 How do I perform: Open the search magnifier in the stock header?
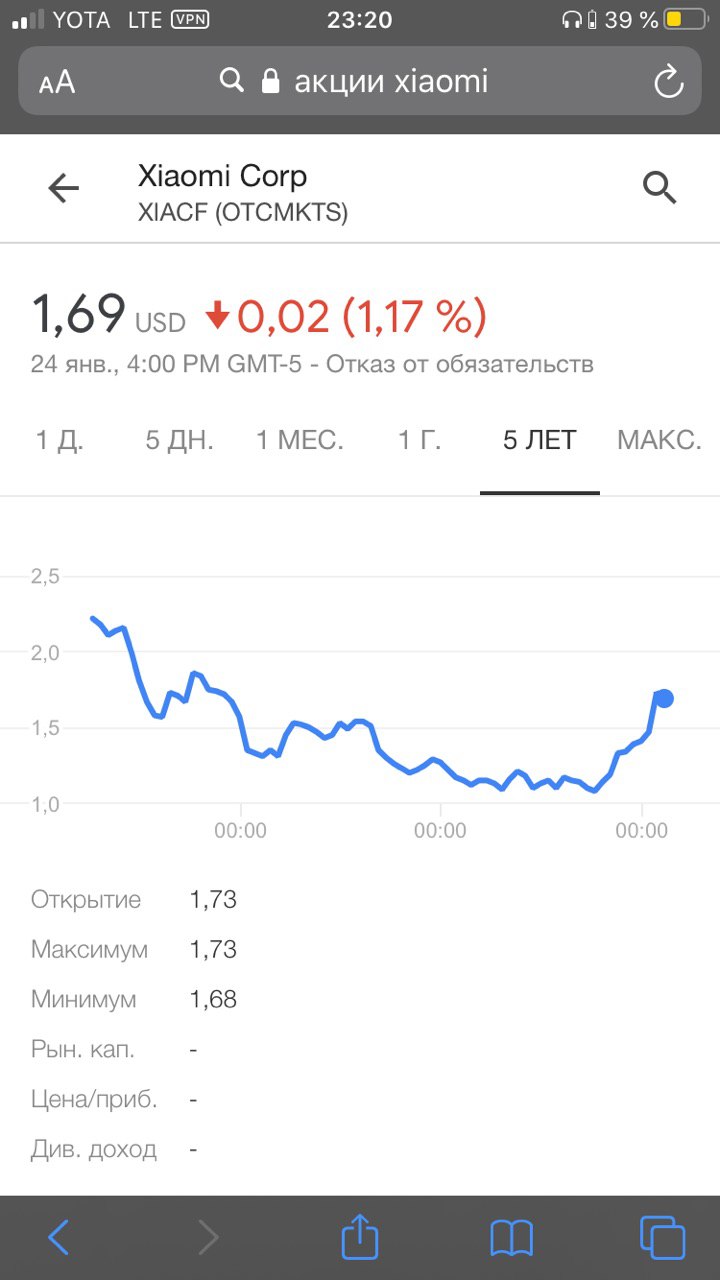[660, 188]
